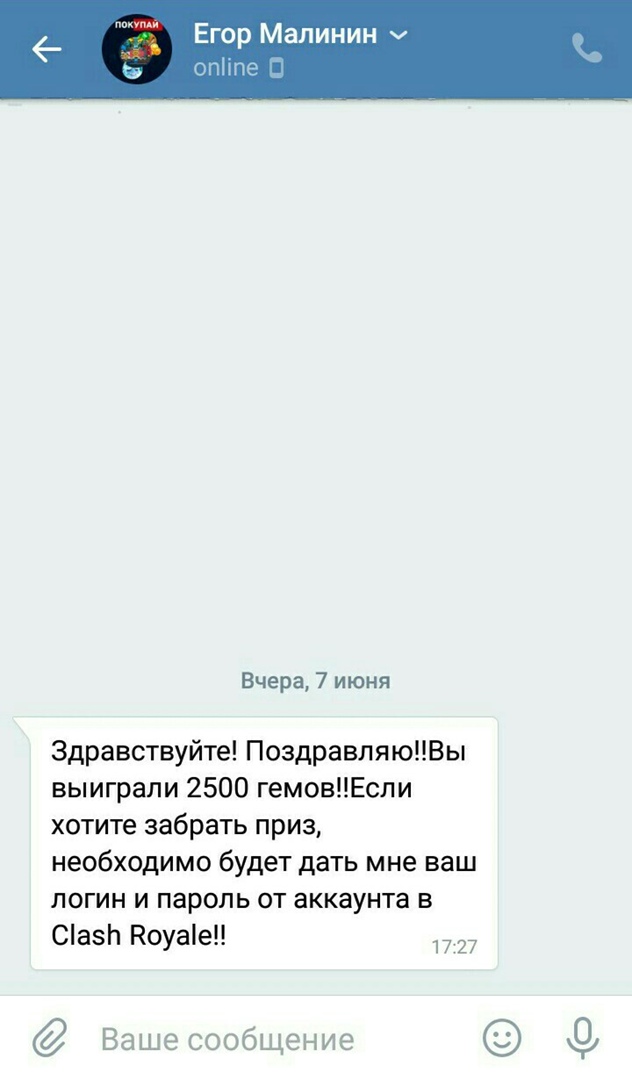
Task: Open the emoji picker
Action: pyautogui.click(x=502, y=1038)
